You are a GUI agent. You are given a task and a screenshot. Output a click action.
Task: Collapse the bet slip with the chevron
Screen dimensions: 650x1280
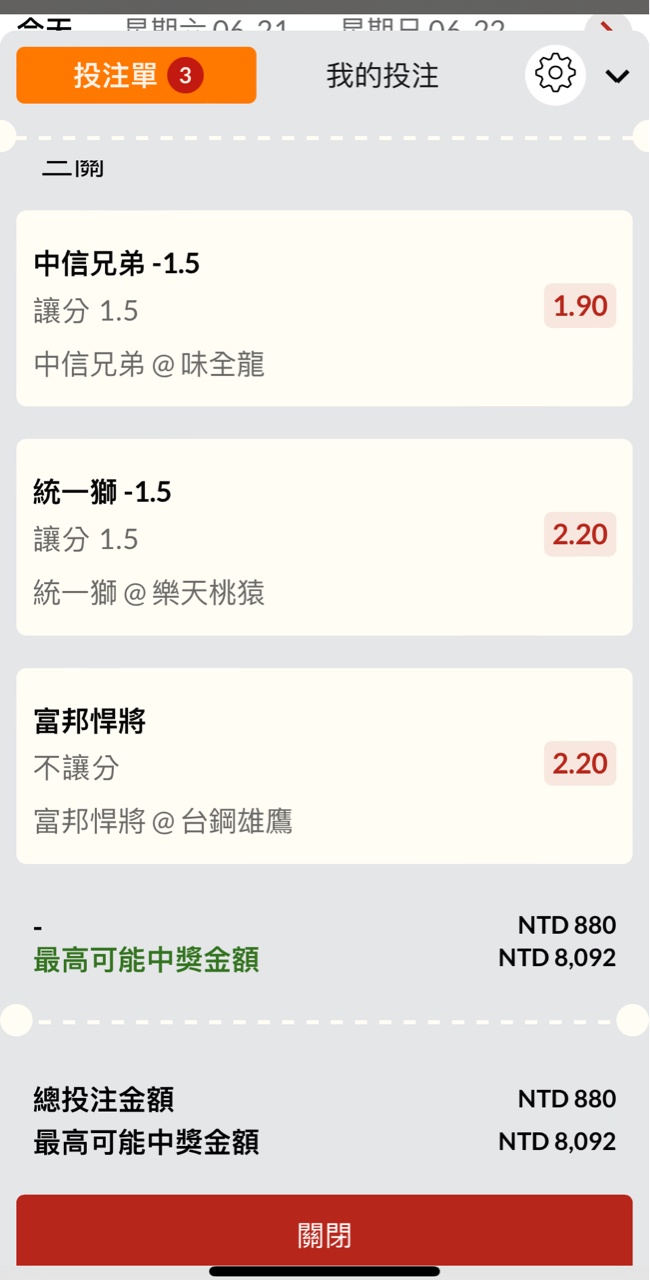617,76
